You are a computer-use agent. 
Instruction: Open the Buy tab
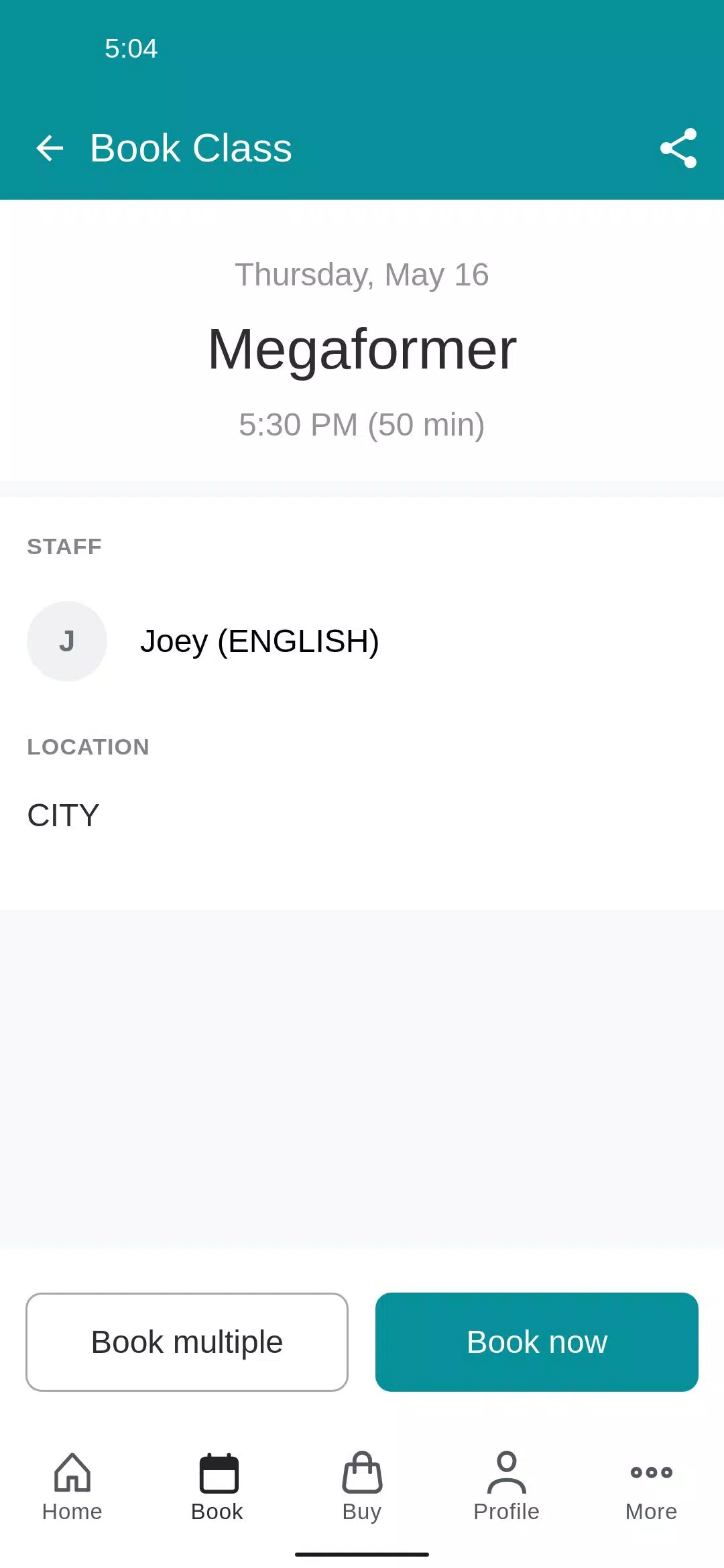click(362, 1487)
